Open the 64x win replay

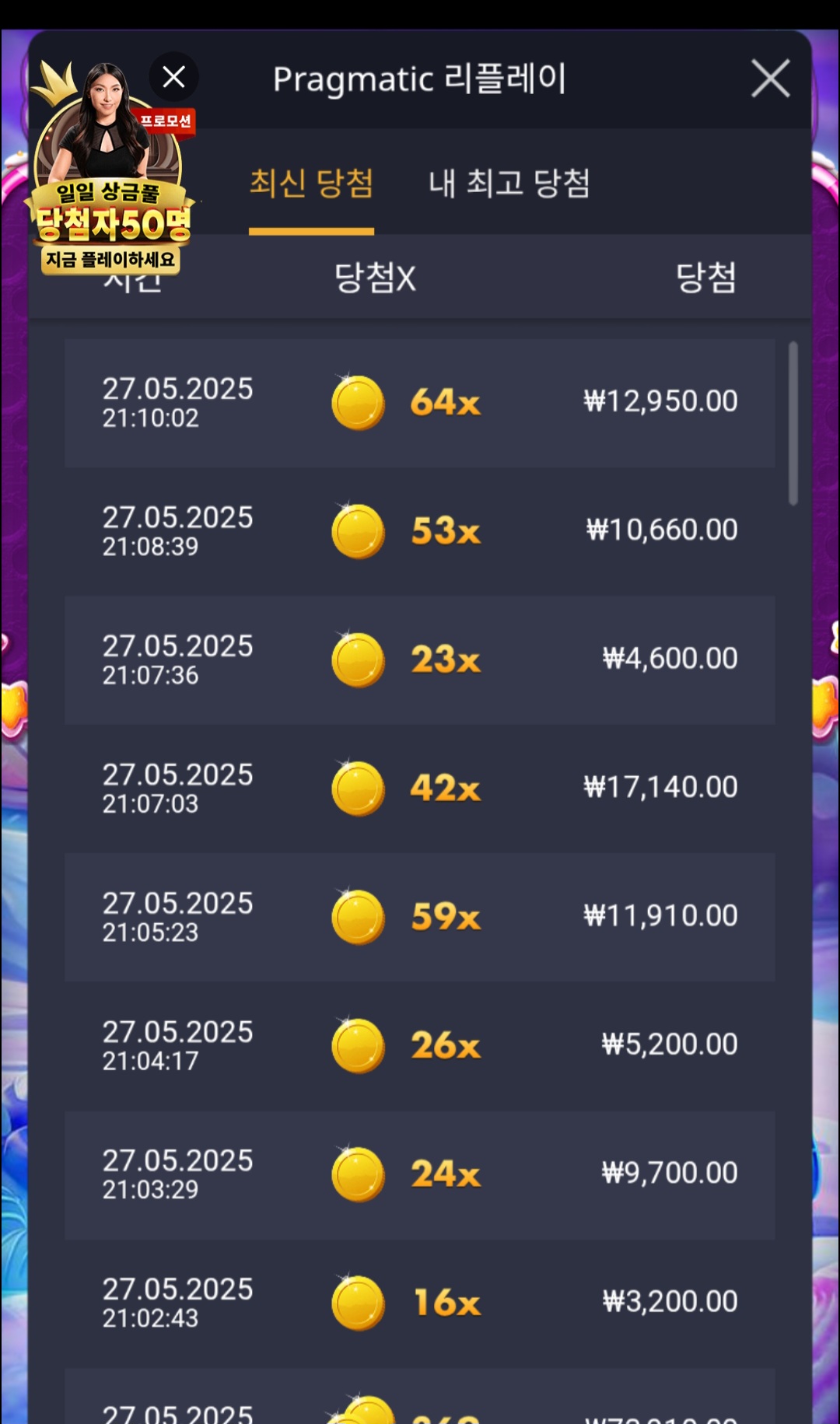pyautogui.click(x=420, y=403)
